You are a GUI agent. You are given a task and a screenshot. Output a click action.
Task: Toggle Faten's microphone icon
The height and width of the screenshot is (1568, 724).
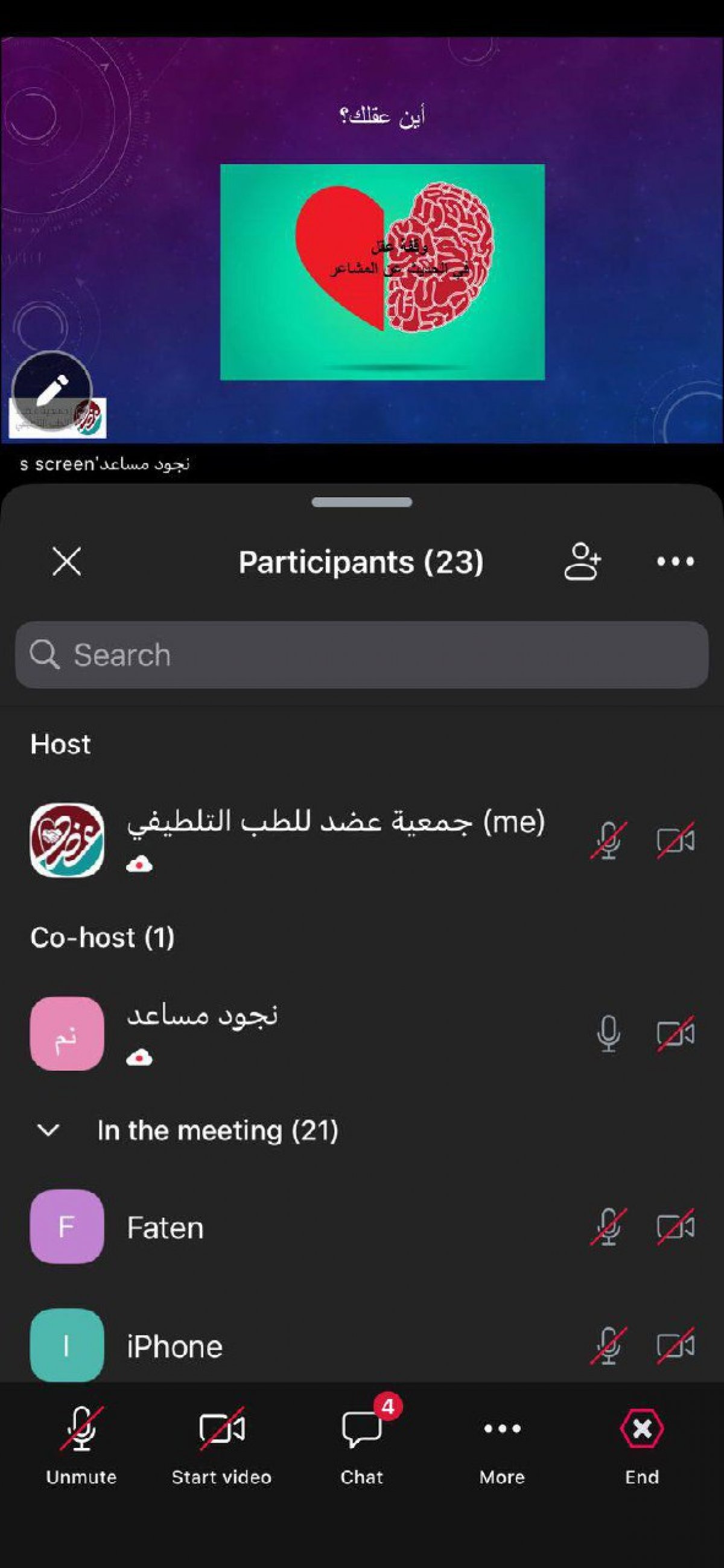pos(608,1227)
